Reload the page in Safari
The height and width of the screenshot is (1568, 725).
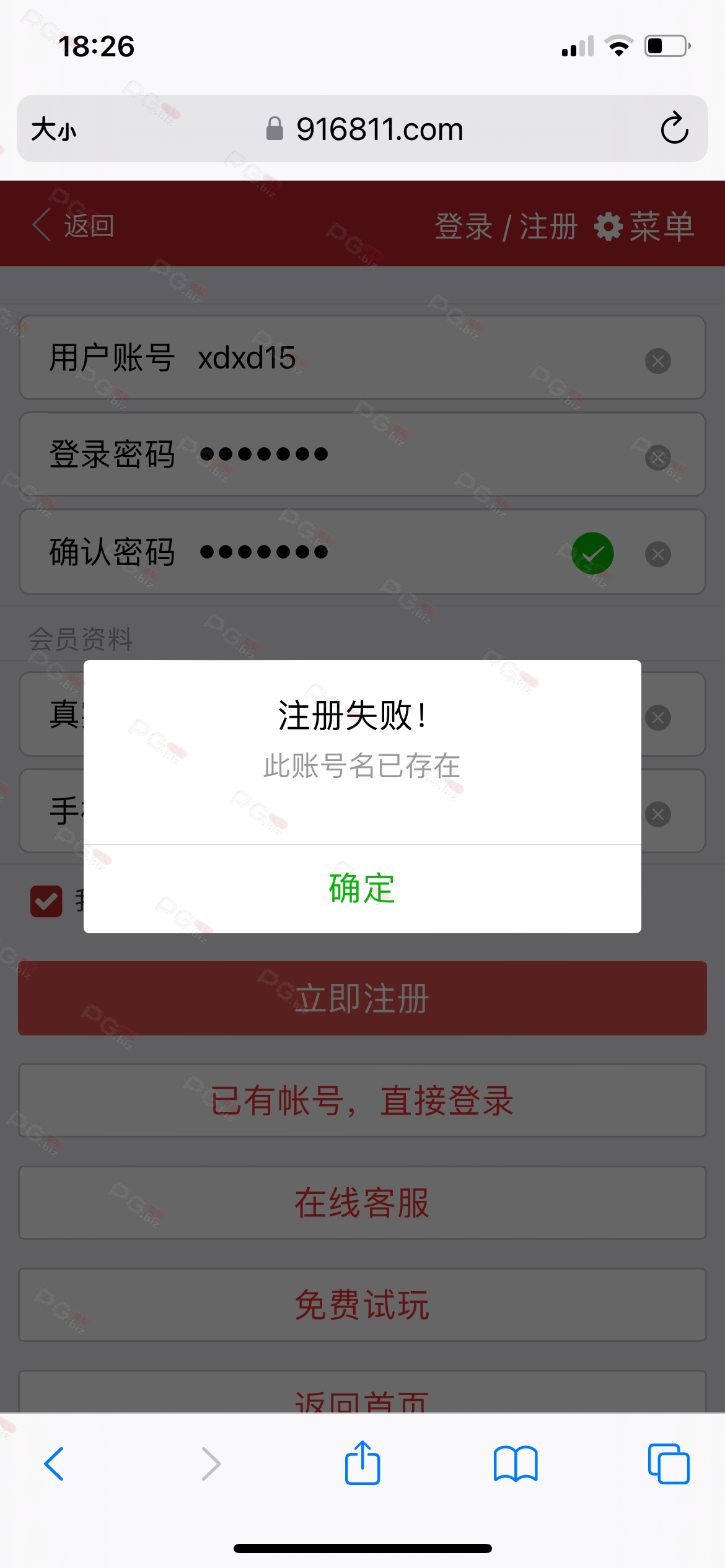point(674,129)
